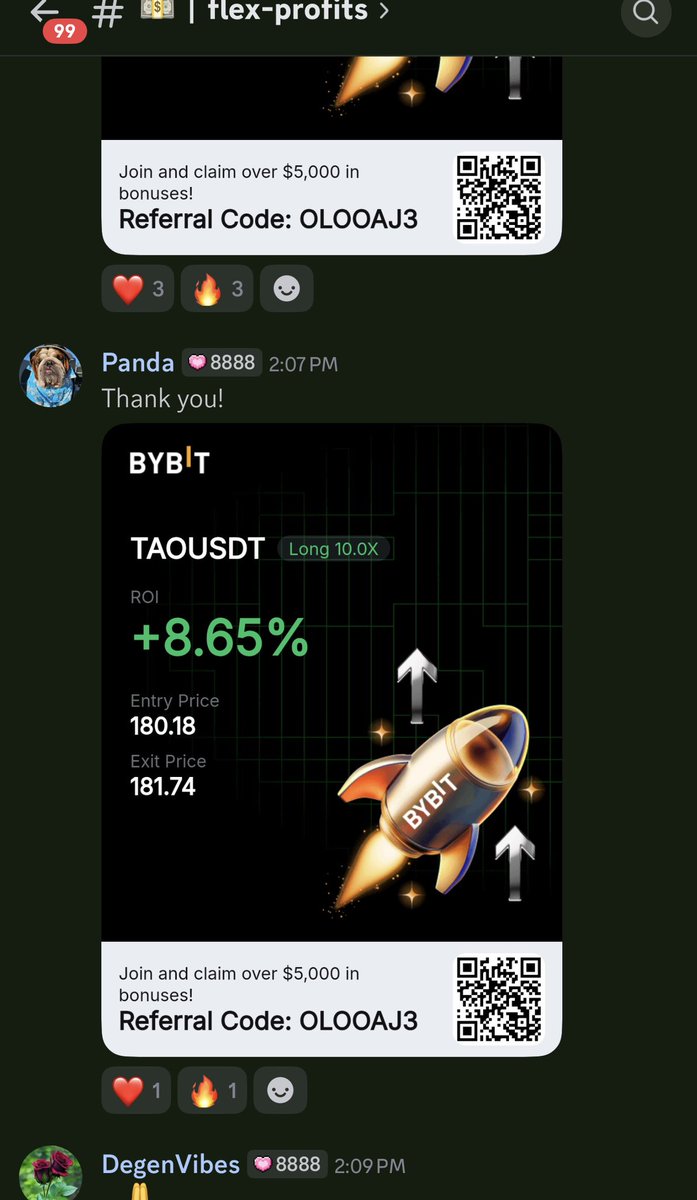The image size is (697, 1200).
Task: React with fire on Panda's message
Action: 212,1090
